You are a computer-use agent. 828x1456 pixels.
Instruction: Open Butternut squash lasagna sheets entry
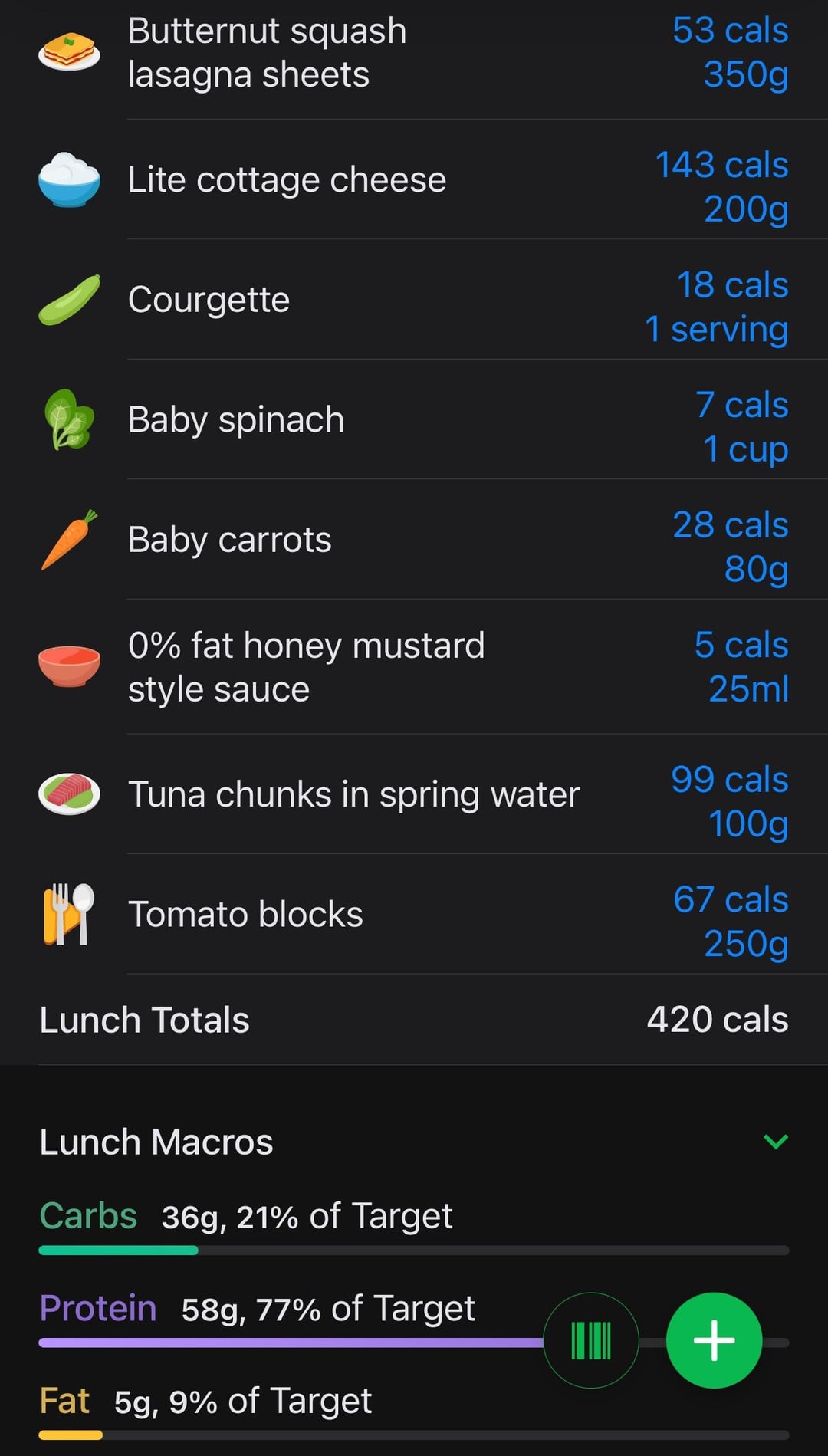tap(414, 54)
